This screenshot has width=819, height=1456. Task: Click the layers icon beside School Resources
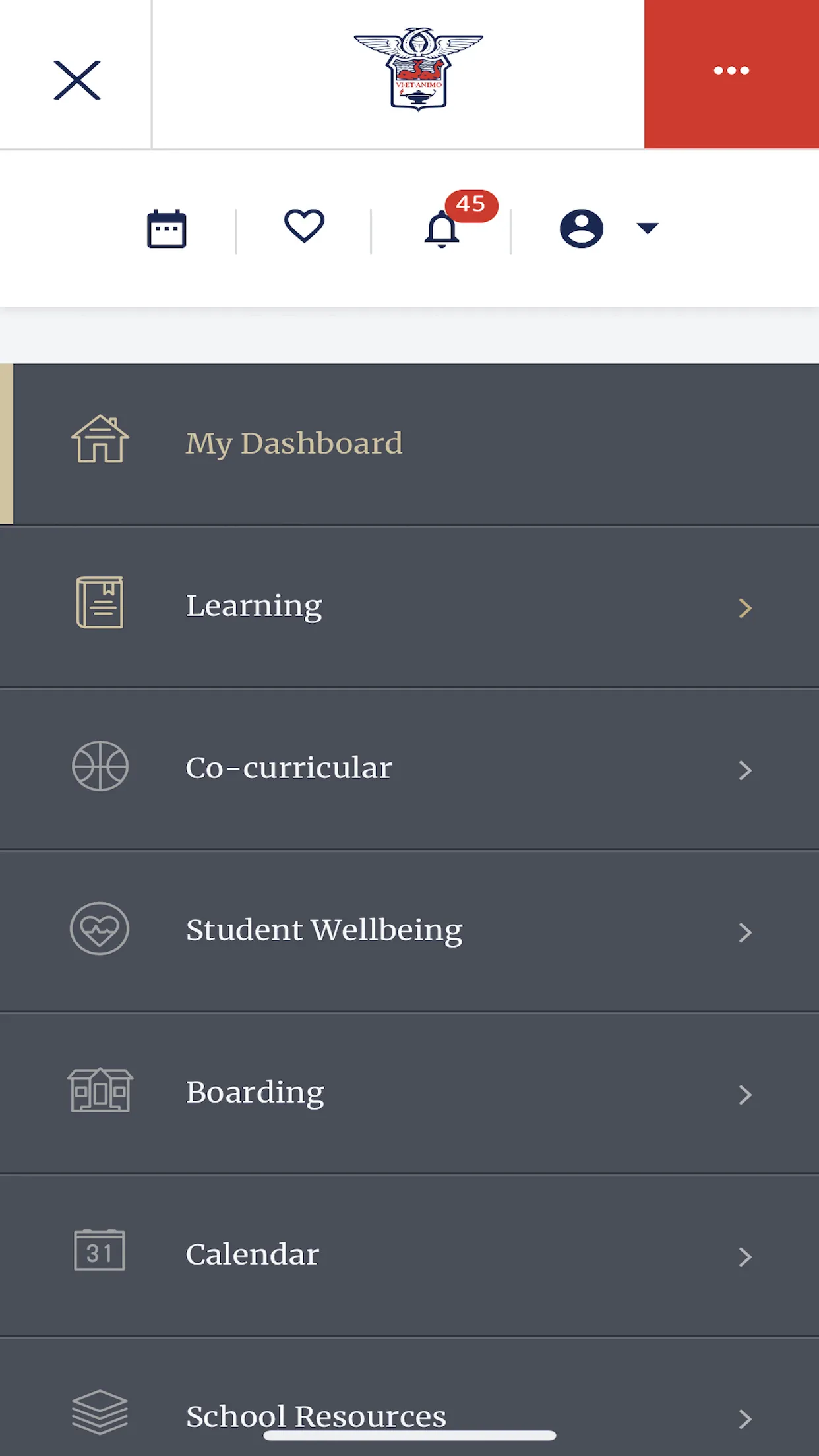pos(99,1411)
